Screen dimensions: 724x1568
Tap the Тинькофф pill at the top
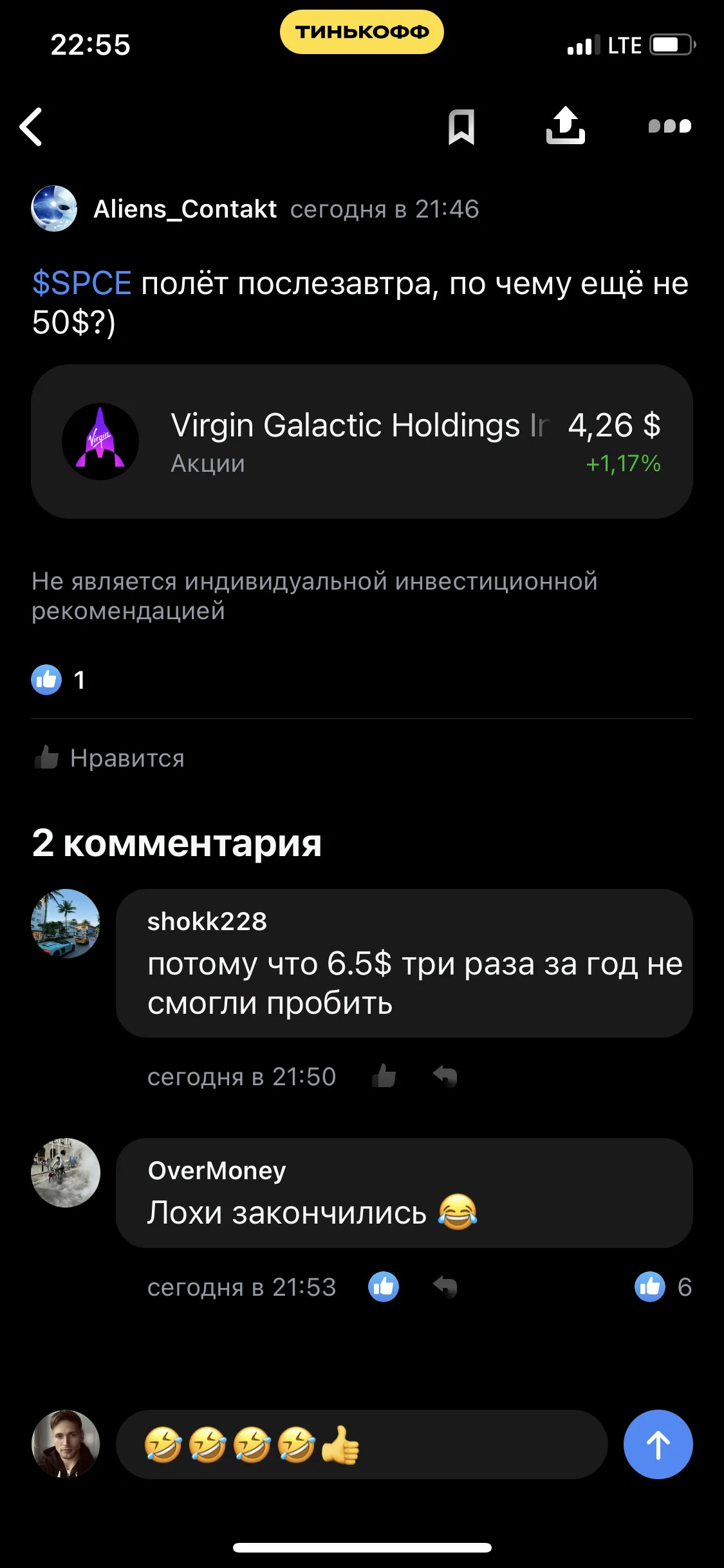[362, 32]
